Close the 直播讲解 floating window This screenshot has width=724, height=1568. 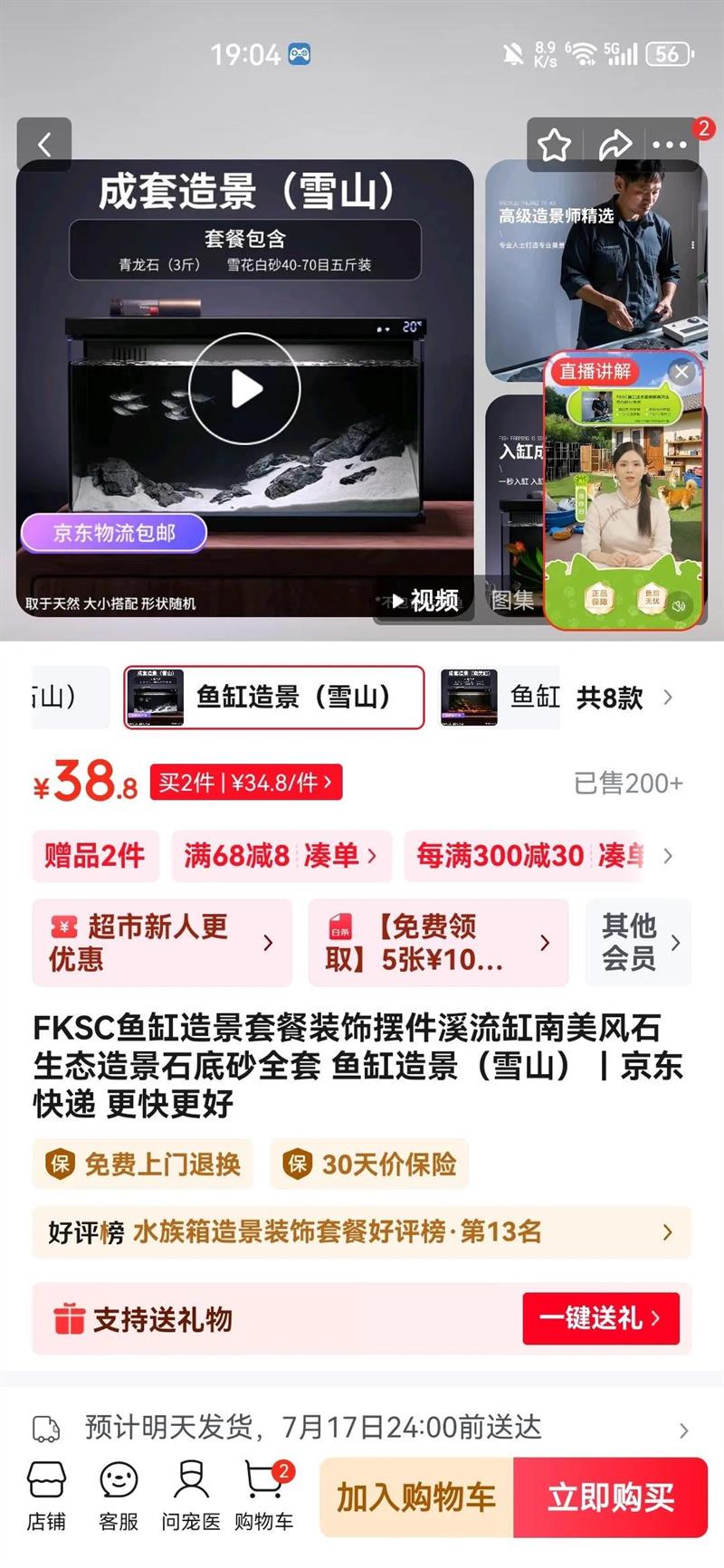(x=681, y=372)
